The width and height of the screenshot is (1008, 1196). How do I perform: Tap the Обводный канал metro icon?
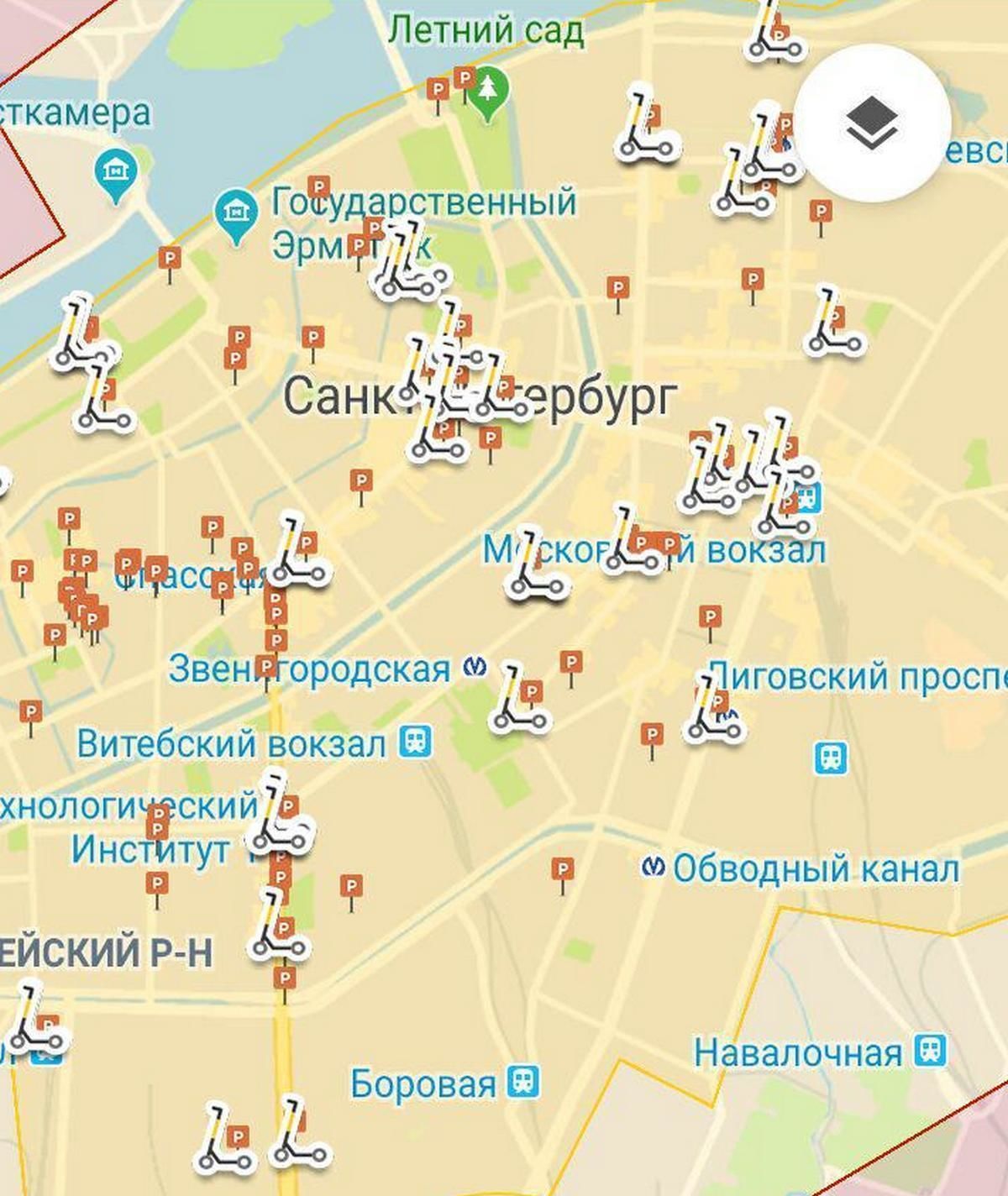pyautogui.click(x=654, y=867)
